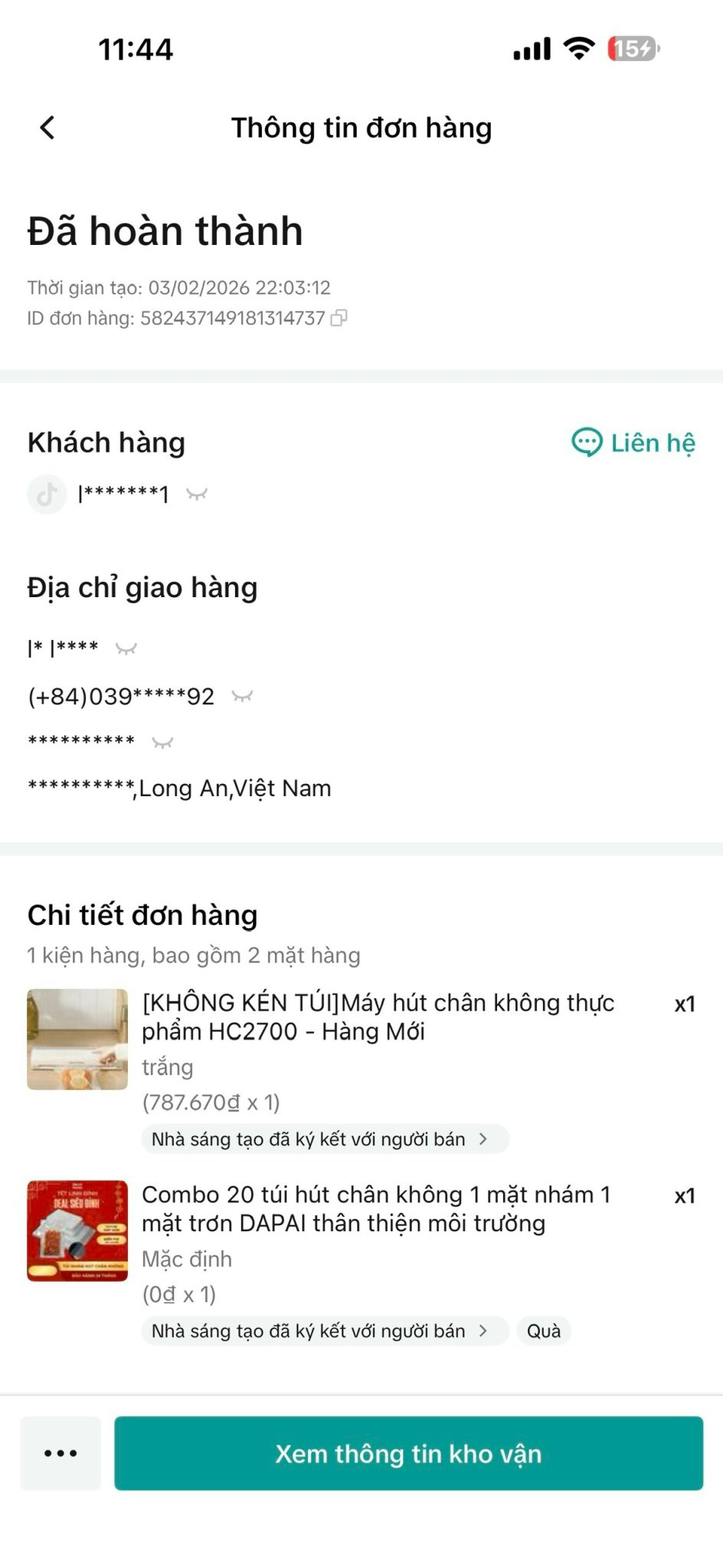Screen dimensions: 723x1568
Task: Reveal the masked delivery address
Action: point(162,742)
